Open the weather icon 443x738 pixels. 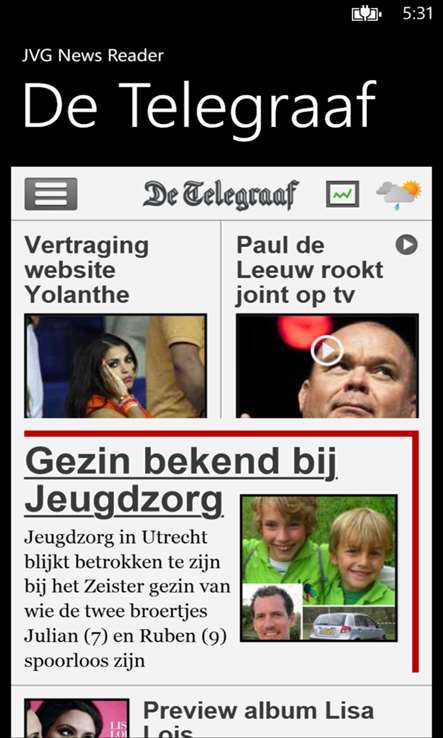pyautogui.click(x=399, y=194)
